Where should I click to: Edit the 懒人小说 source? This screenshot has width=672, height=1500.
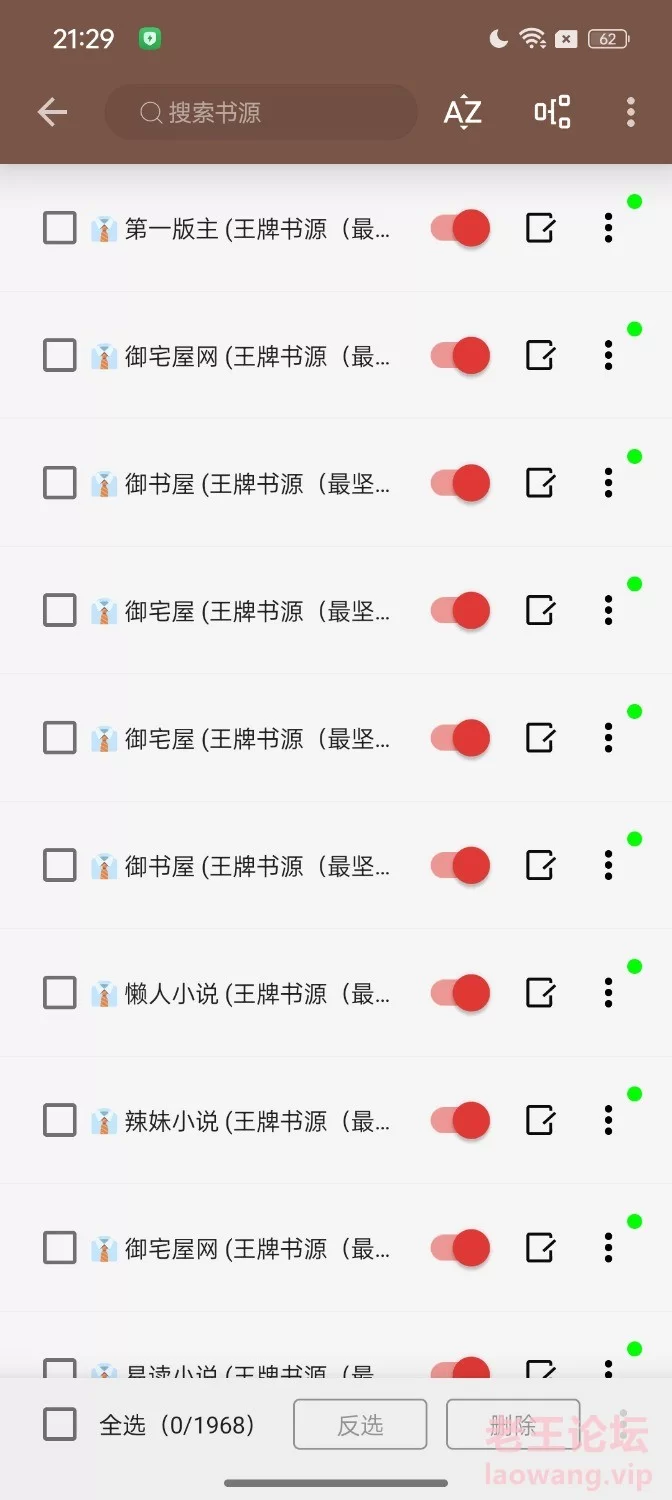point(540,993)
